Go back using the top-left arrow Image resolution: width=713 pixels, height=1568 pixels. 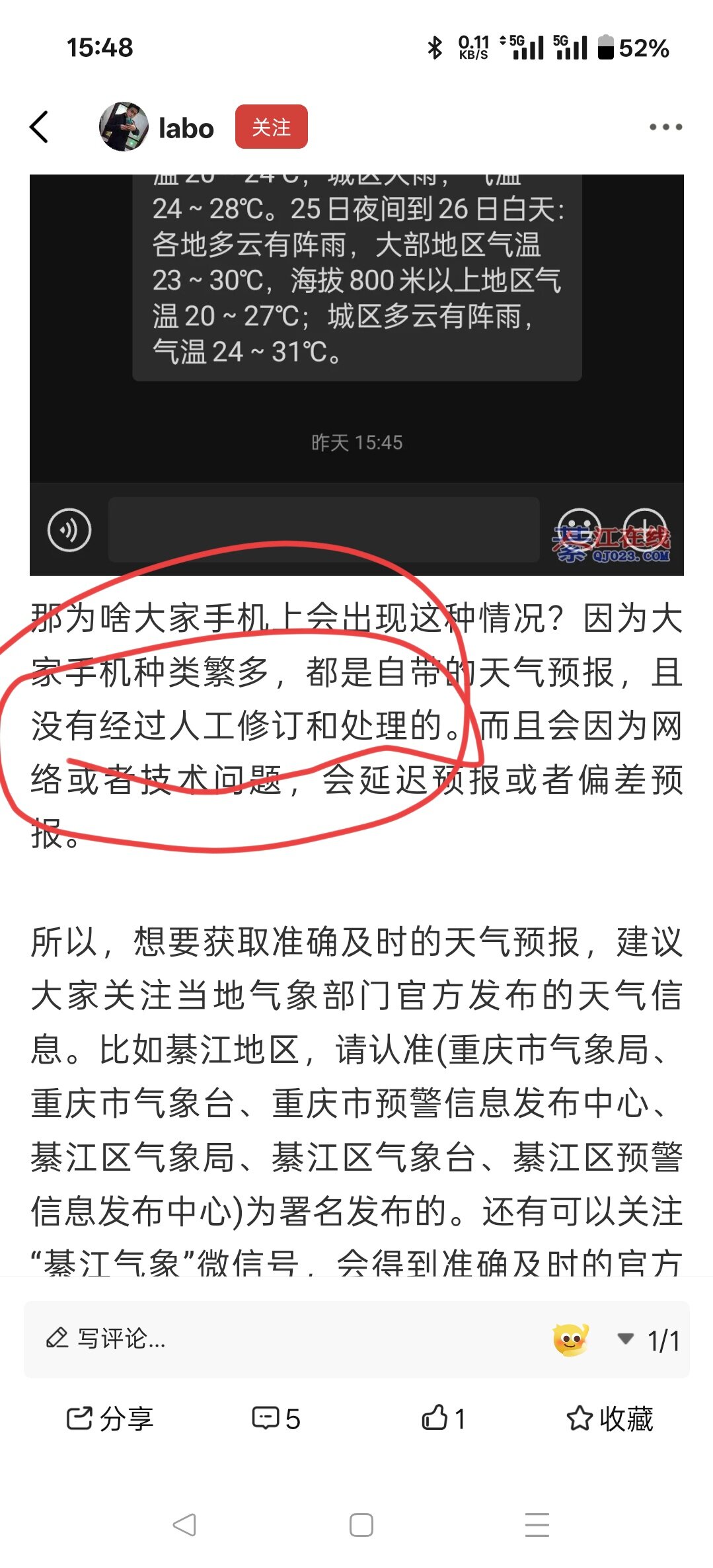[40, 126]
